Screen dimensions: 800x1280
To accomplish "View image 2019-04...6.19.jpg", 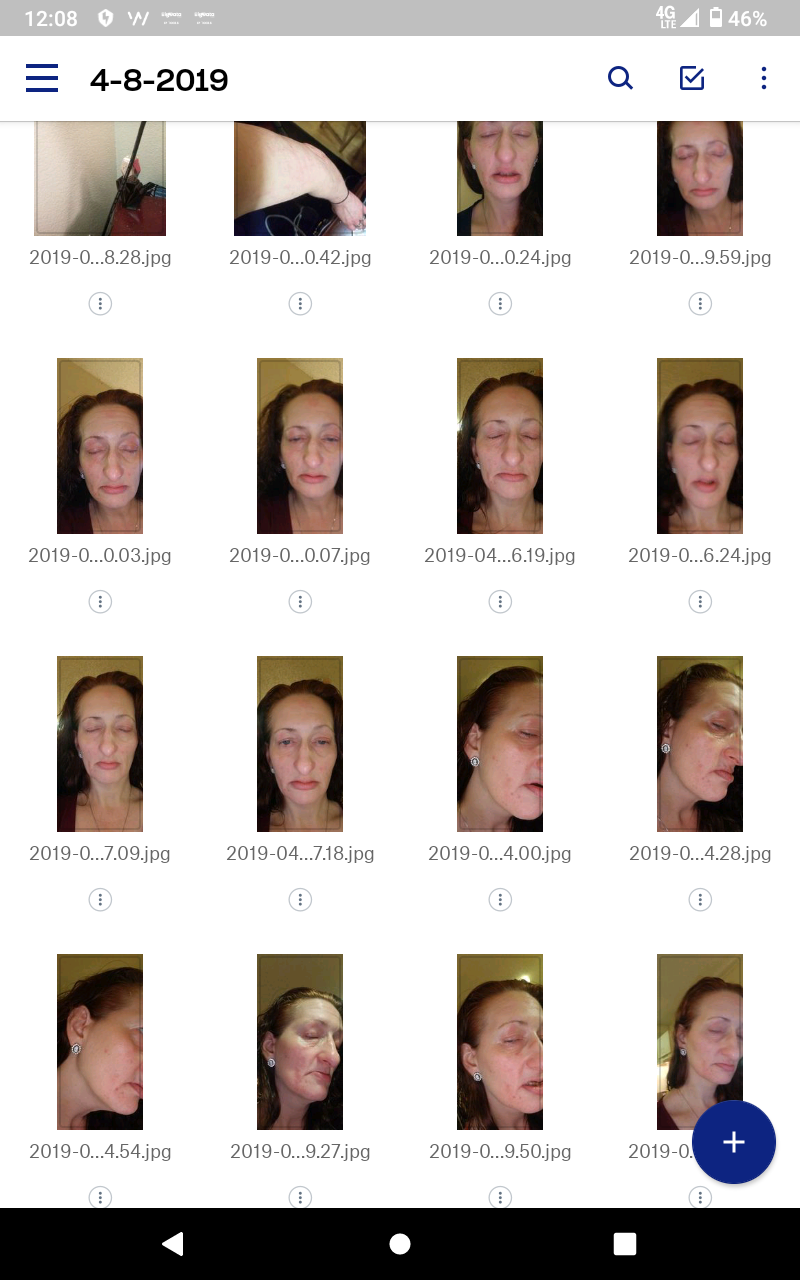I will 500,446.
